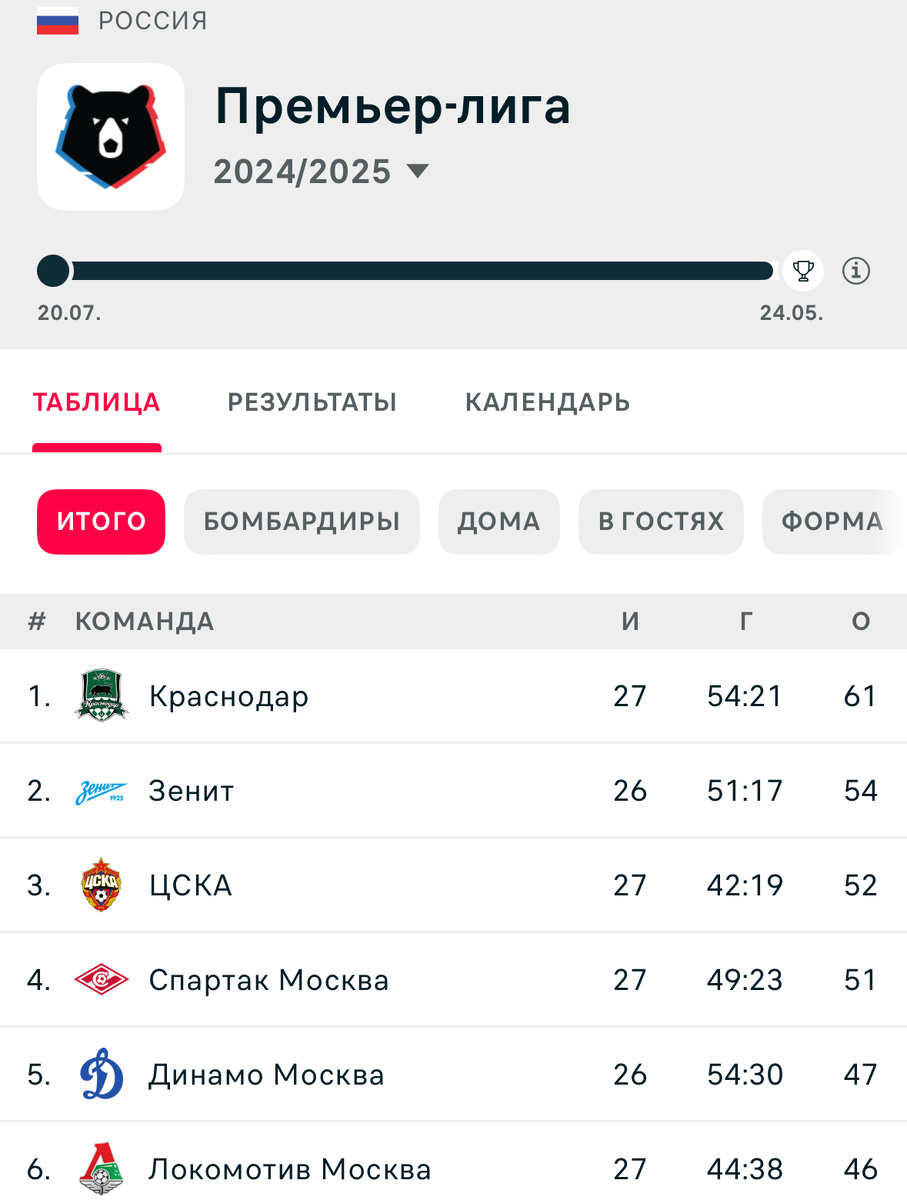Open the Премьер-лига bear logo
This screenshot has width=907, height=1200.
[x=110, y=136]
